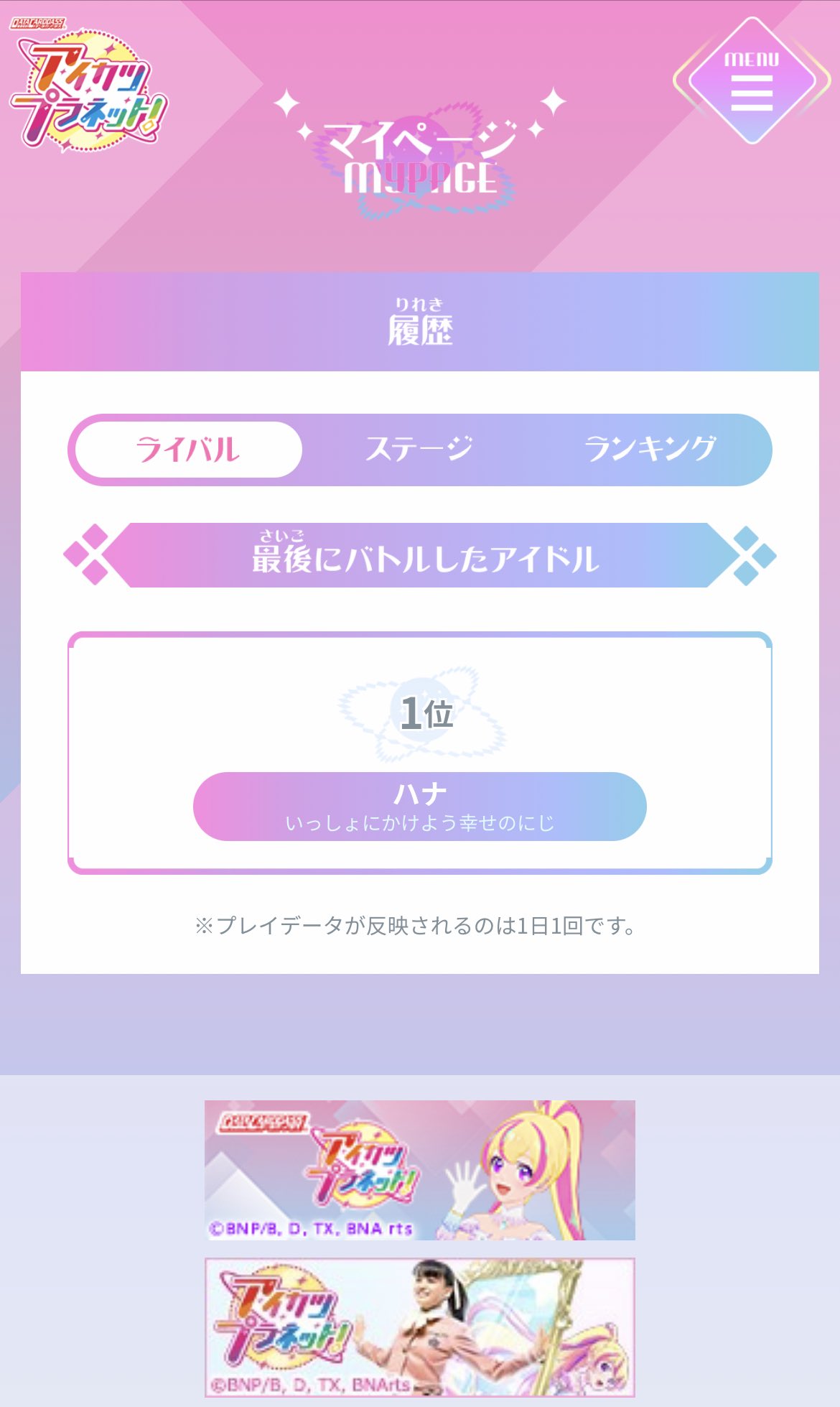
Task: Tap the Aikatsu Planet logo to go home
Action: tap(88, 83)
